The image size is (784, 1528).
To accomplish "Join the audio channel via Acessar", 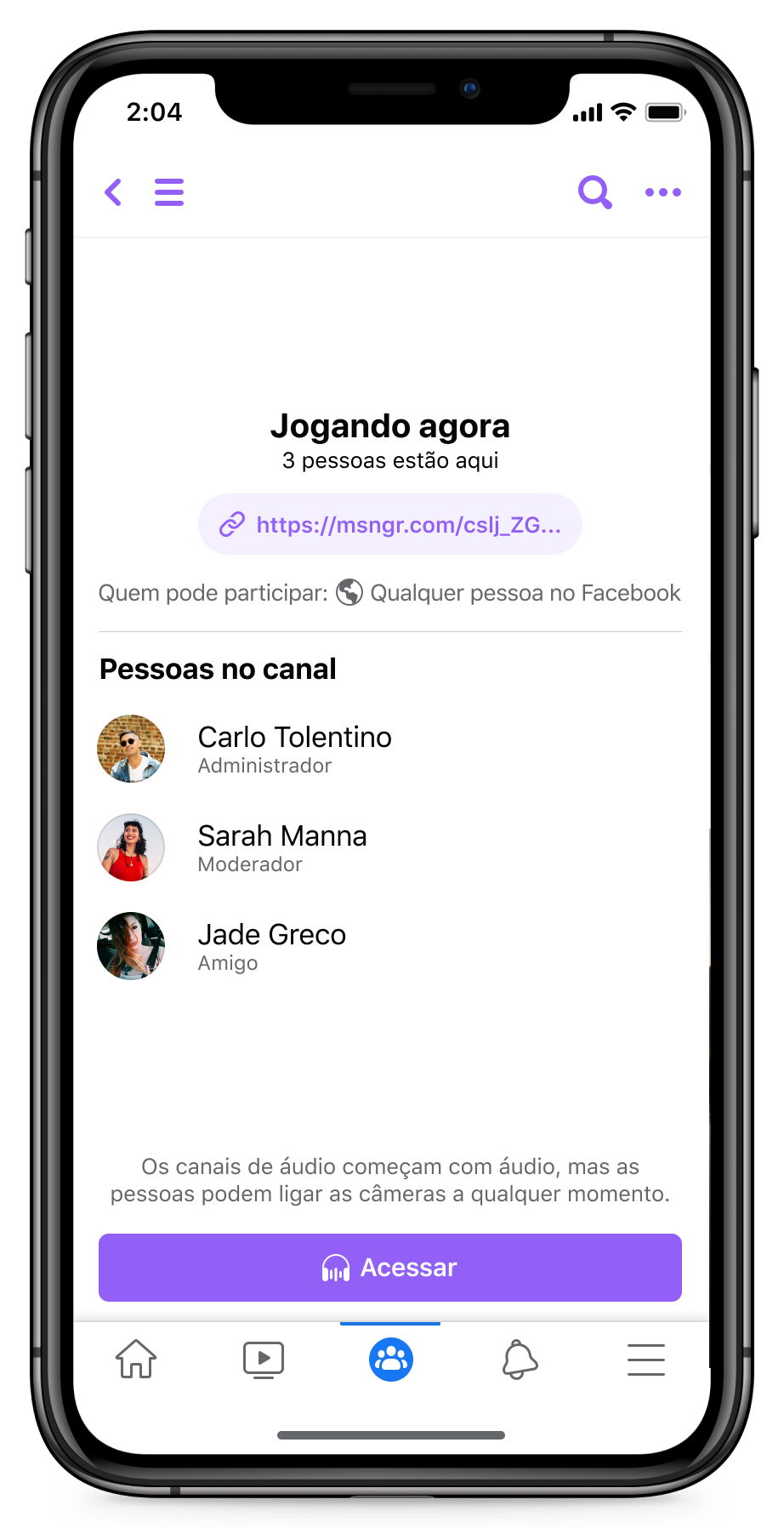I will tap(390, 1267).
